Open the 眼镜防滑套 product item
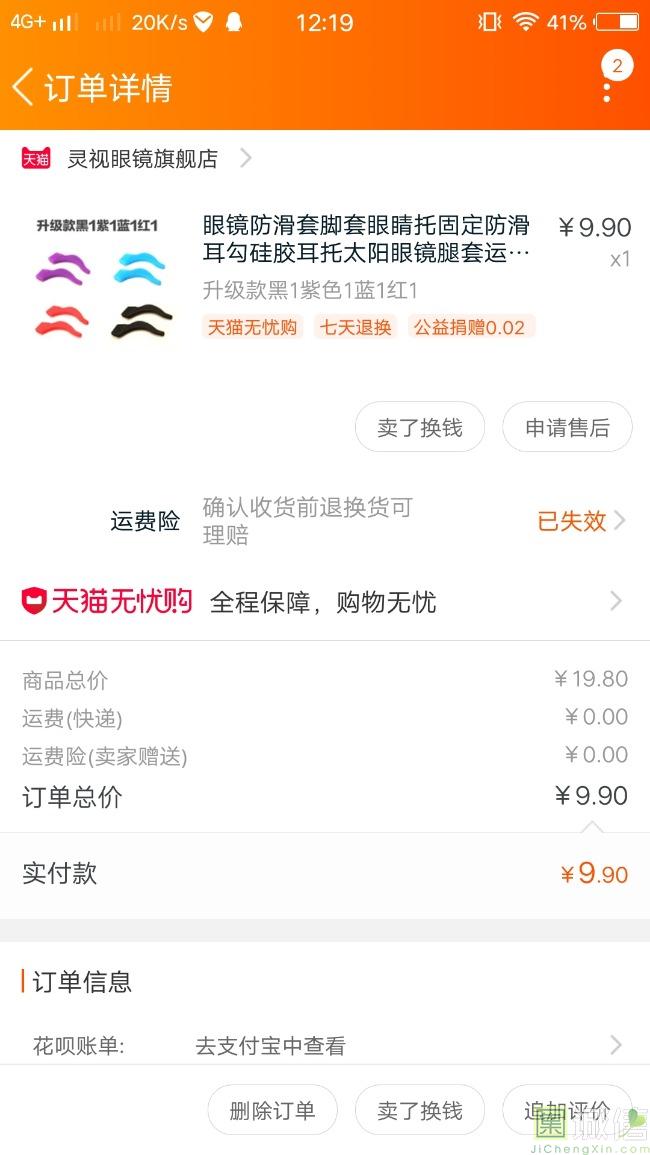The width and height of the screenshot is (650, 1155). point(365,238)
